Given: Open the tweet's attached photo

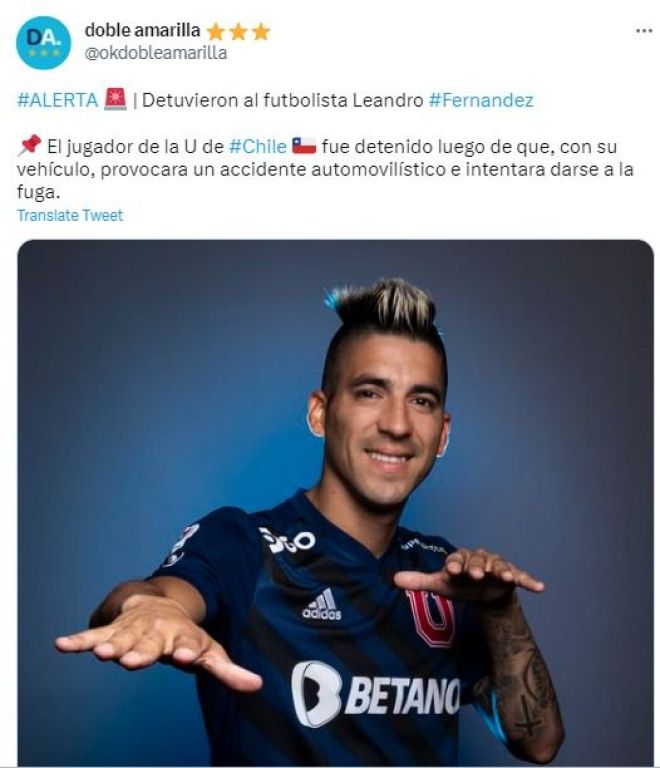Looking at the screenshot, I should (335, 500).
